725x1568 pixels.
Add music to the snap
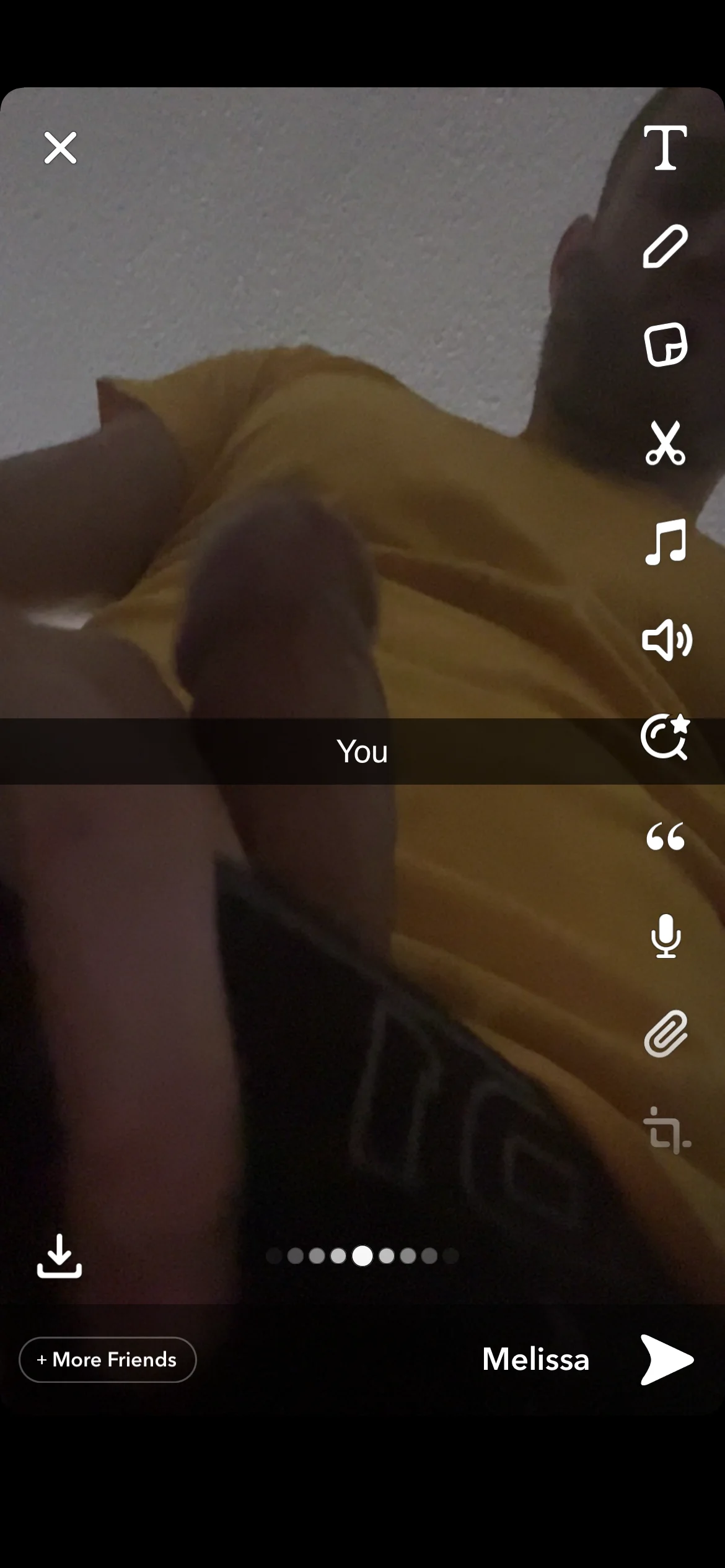pos(665,542)
